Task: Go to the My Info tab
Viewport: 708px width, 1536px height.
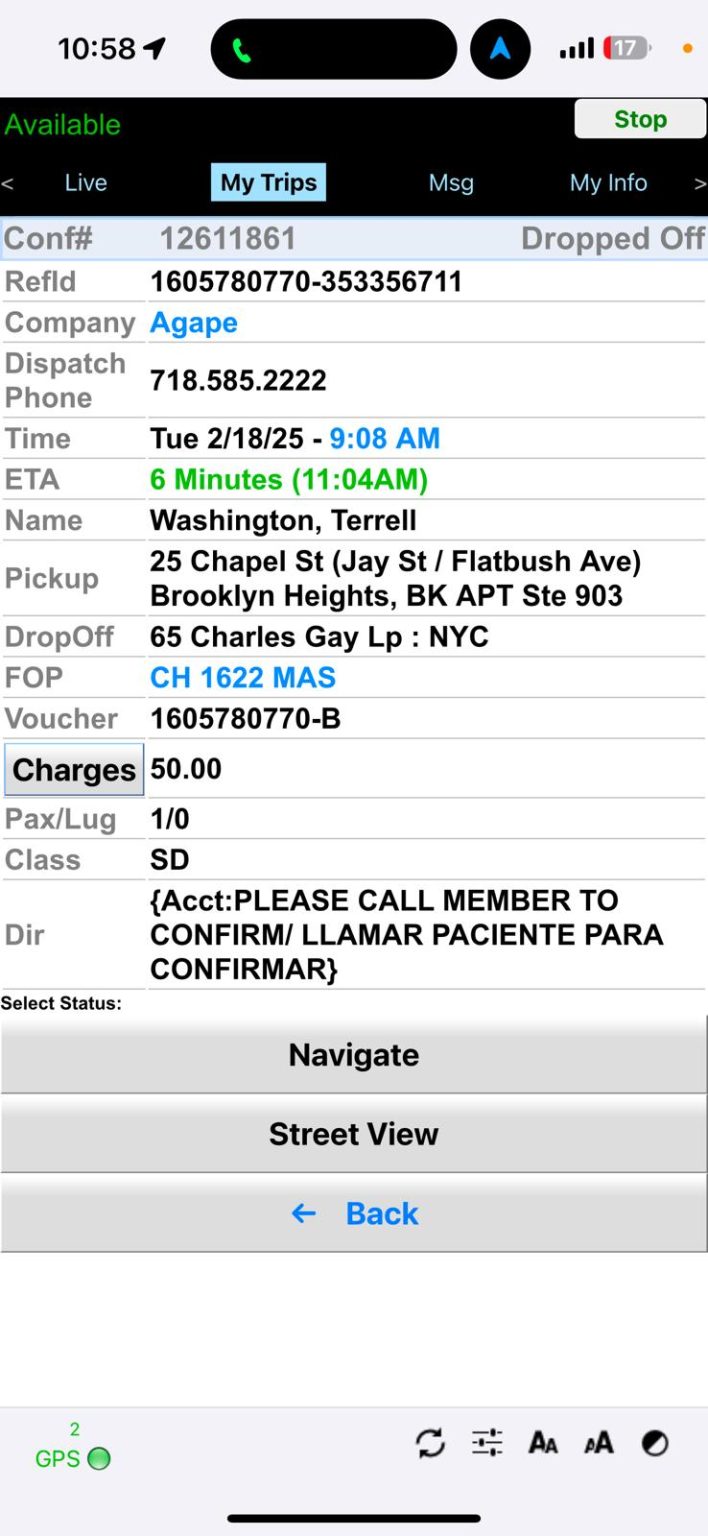Action: (x=608, y=183)
